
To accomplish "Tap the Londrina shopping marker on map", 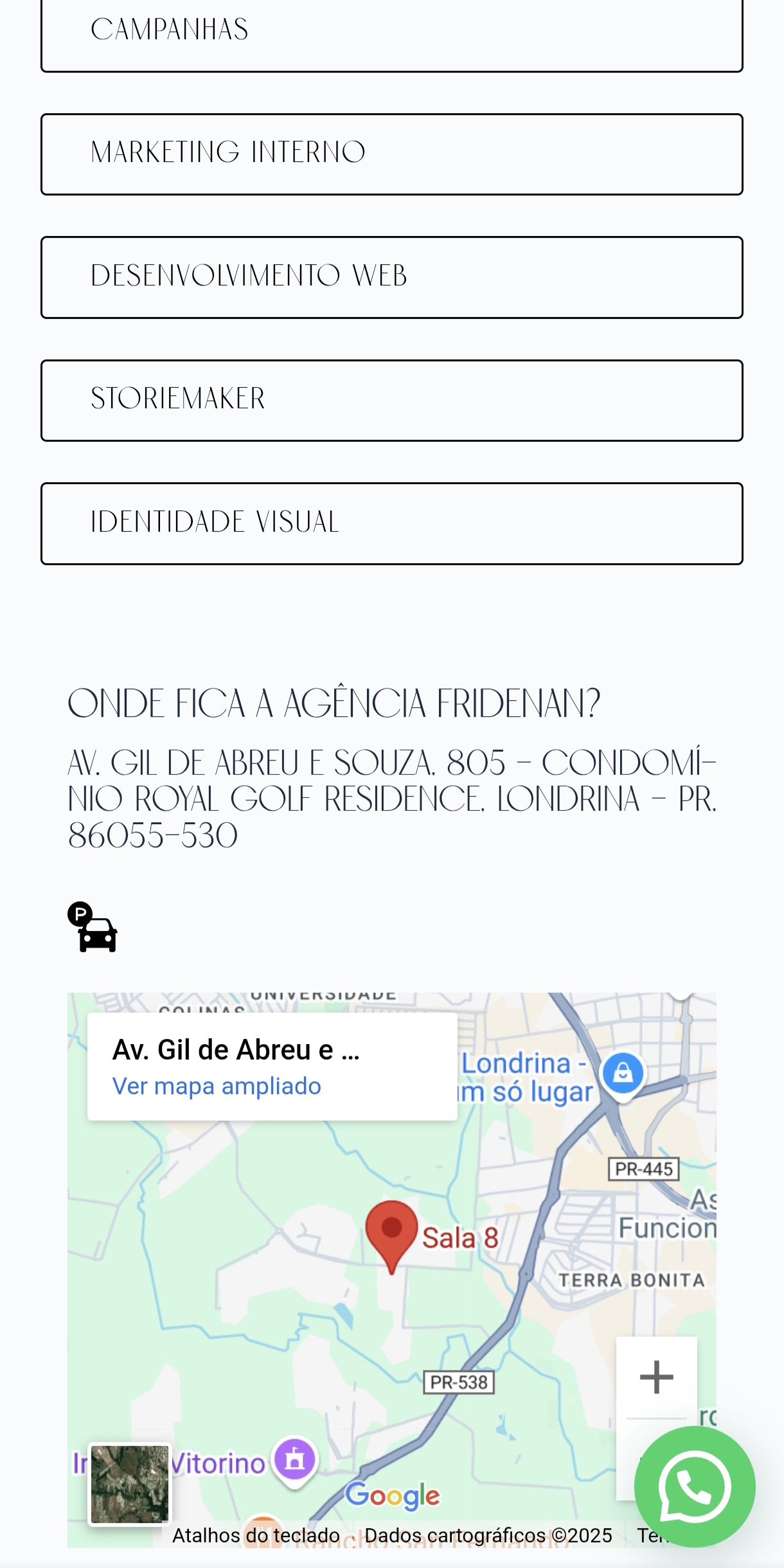I will pos(622,1075).
